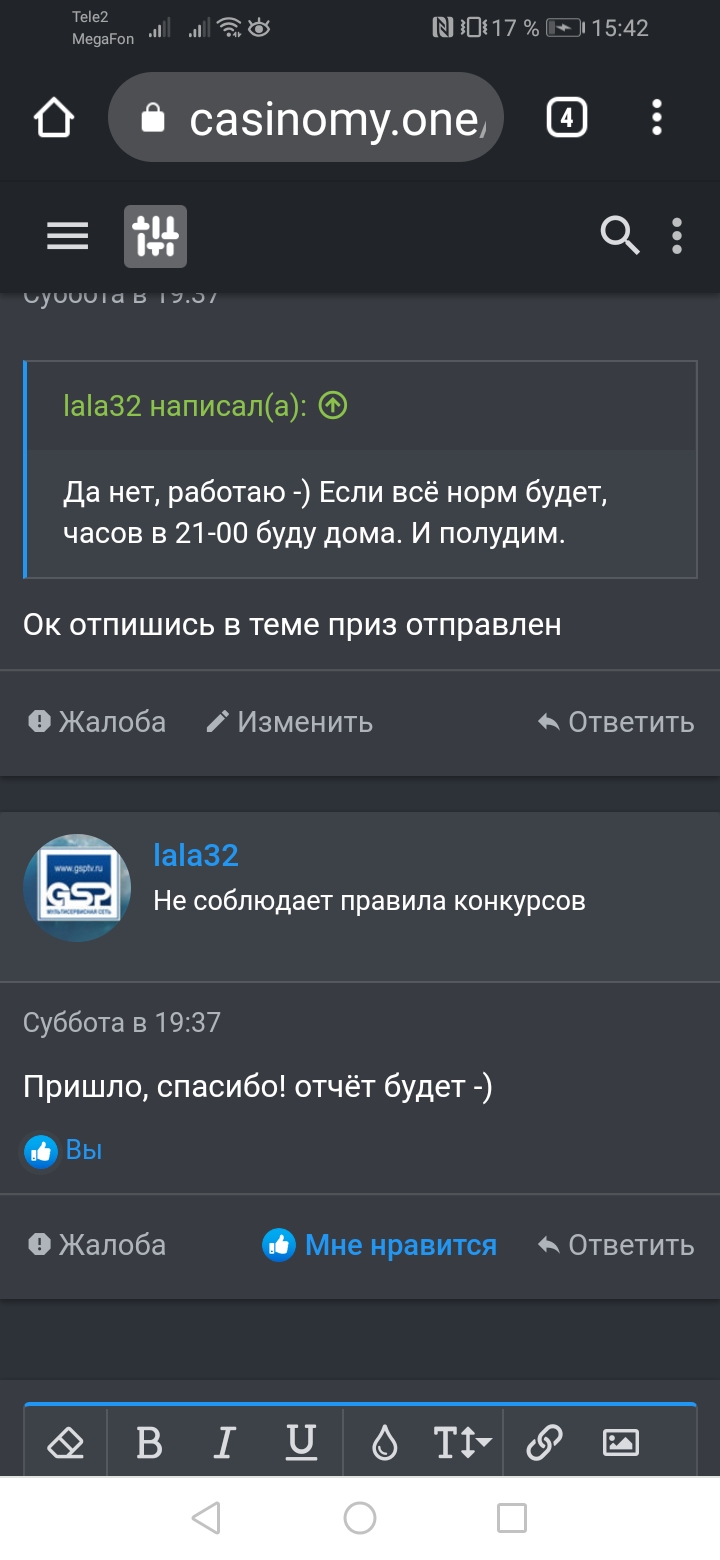Viewport: 720px width, 1560px height.
Task: Apply bold formatting in the editor
Action: click(x=149, y=1443)
